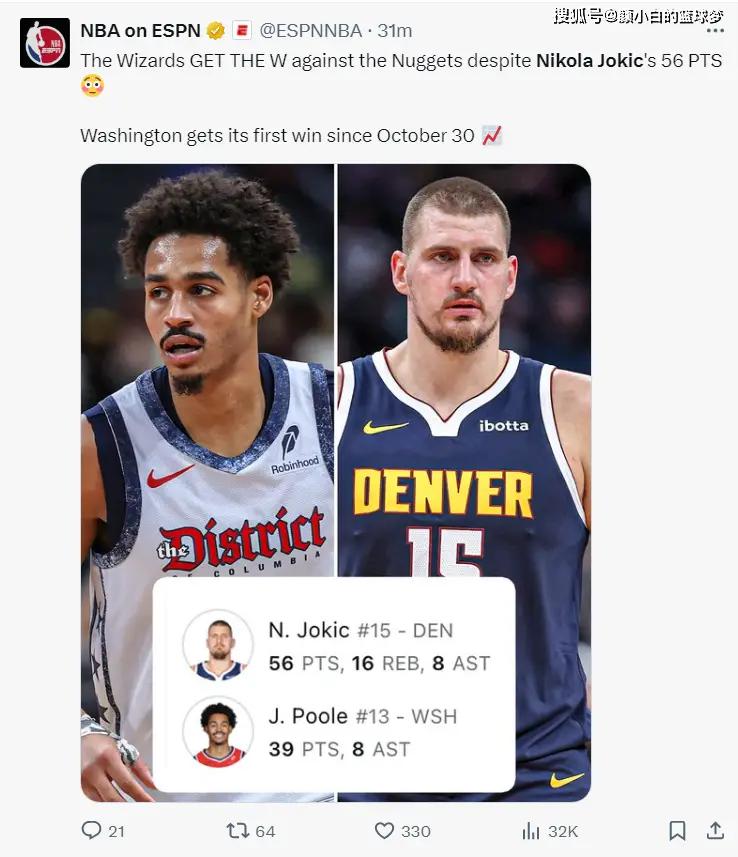Bookmark this ESPN tweet
The image size is (738, 857).
click(x=677, y=830)
